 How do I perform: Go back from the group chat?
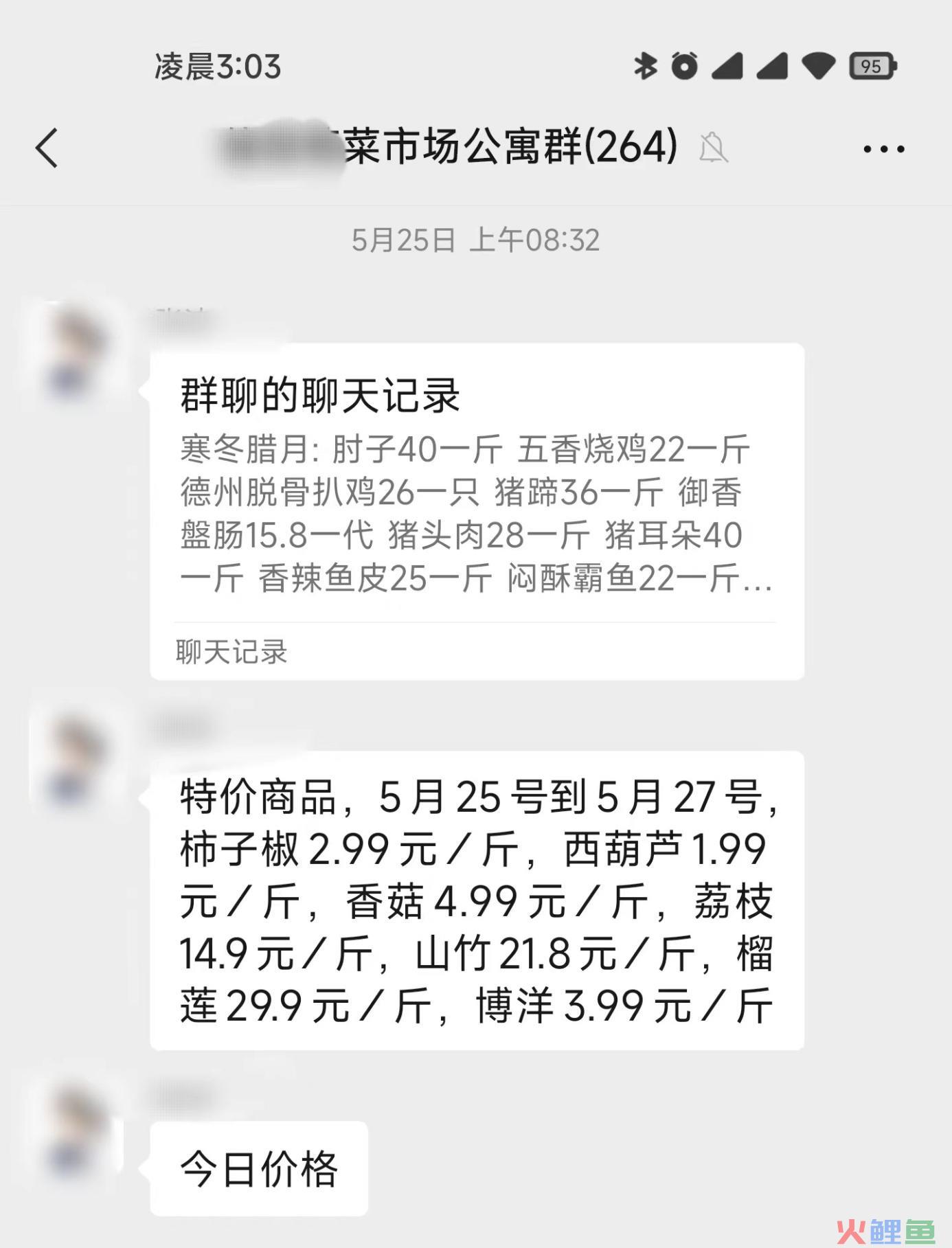click(x=47, y=148)
